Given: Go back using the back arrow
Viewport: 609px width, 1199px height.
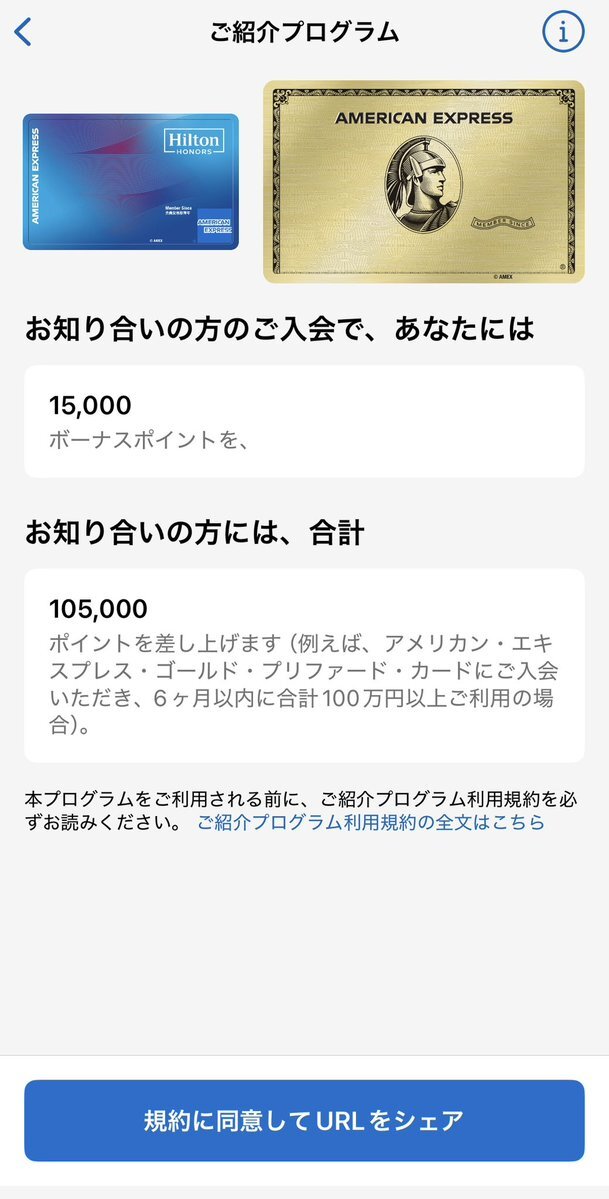Looking at the screenshot, I should [24, 32].
